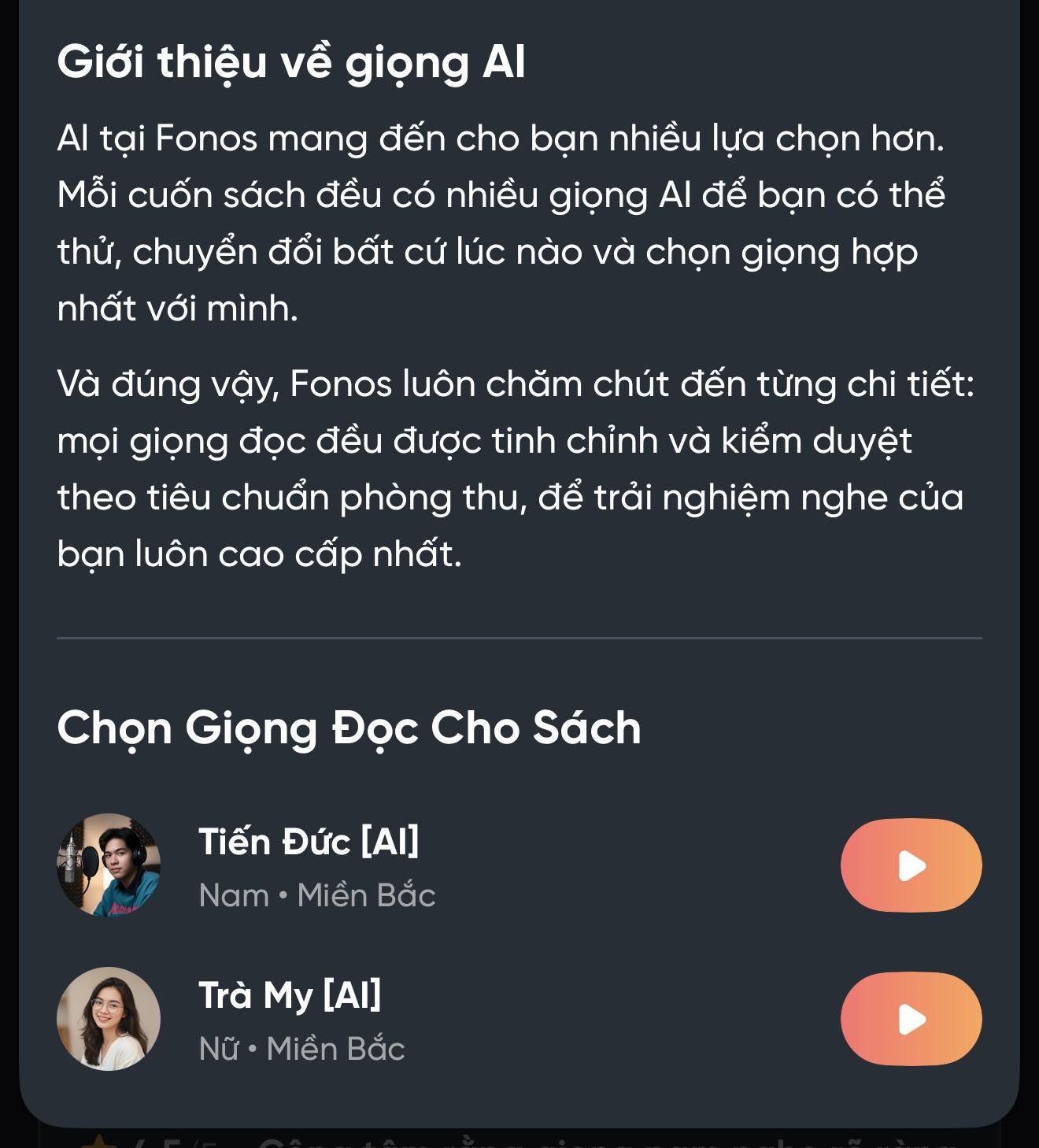Select the Trà My [AI] voice name
Viewport: 1039px width, 1148px height.
click(288, 996)
